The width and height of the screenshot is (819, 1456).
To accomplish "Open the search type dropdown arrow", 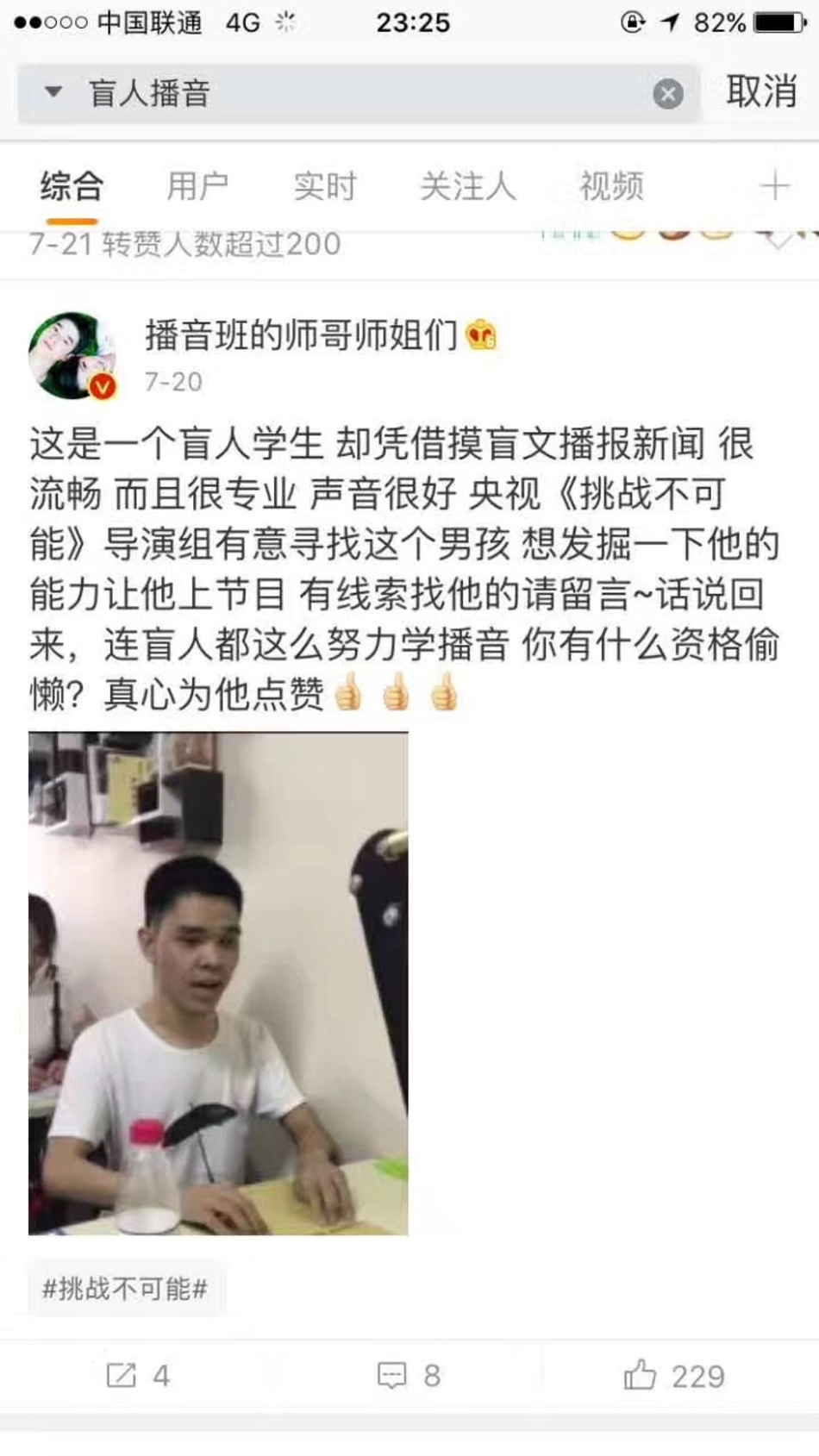I will pos(53,91).
